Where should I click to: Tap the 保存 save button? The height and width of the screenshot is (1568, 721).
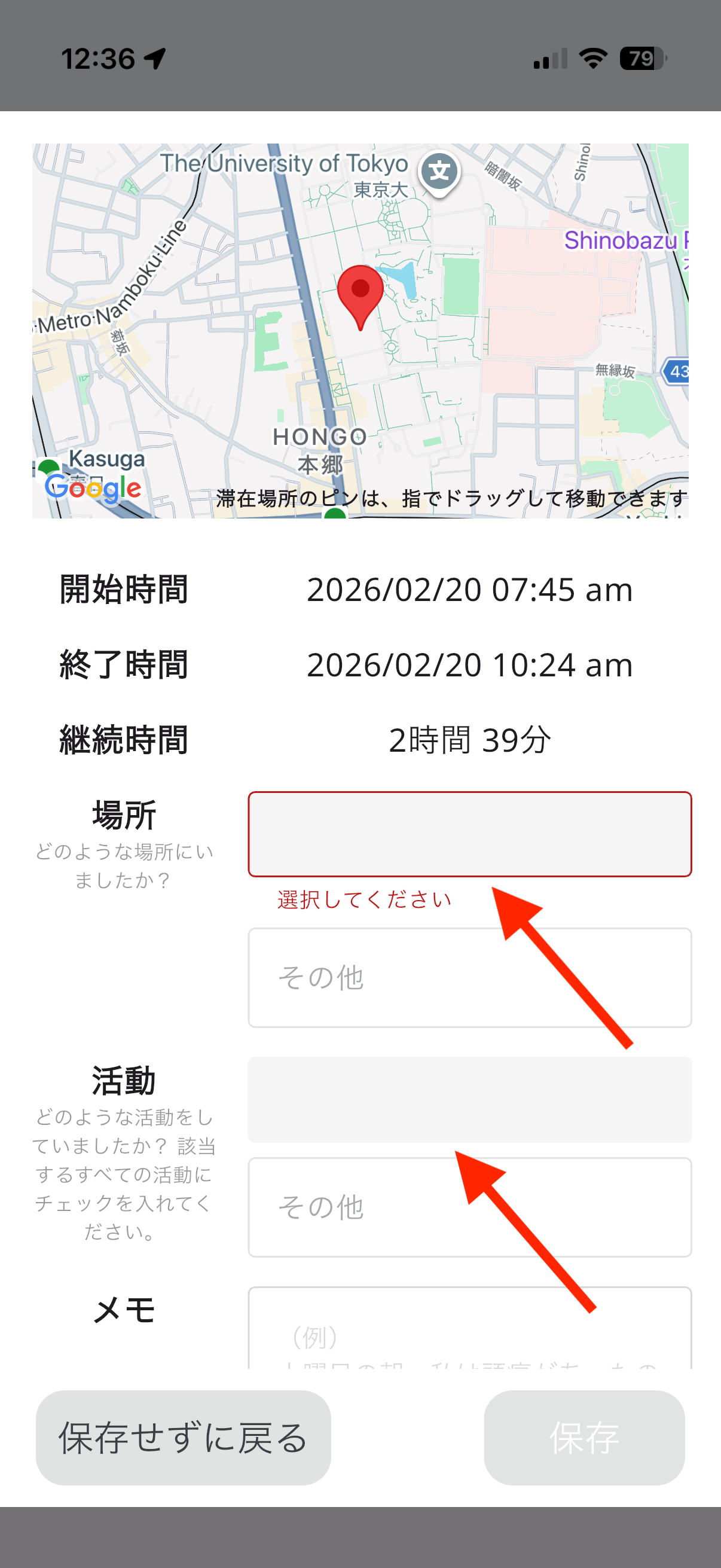point(583,1437)
